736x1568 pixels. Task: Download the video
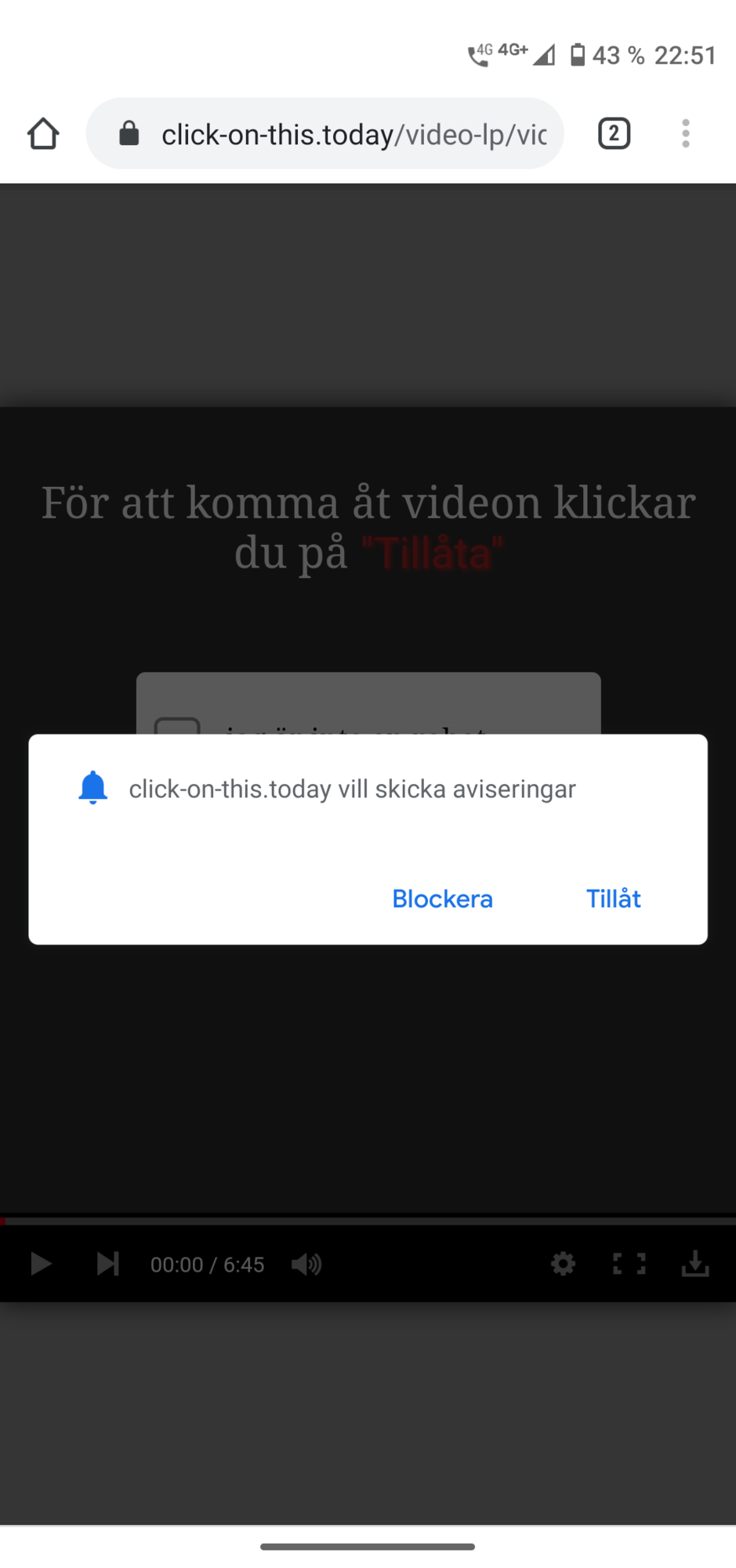[x=695, y=1264]
